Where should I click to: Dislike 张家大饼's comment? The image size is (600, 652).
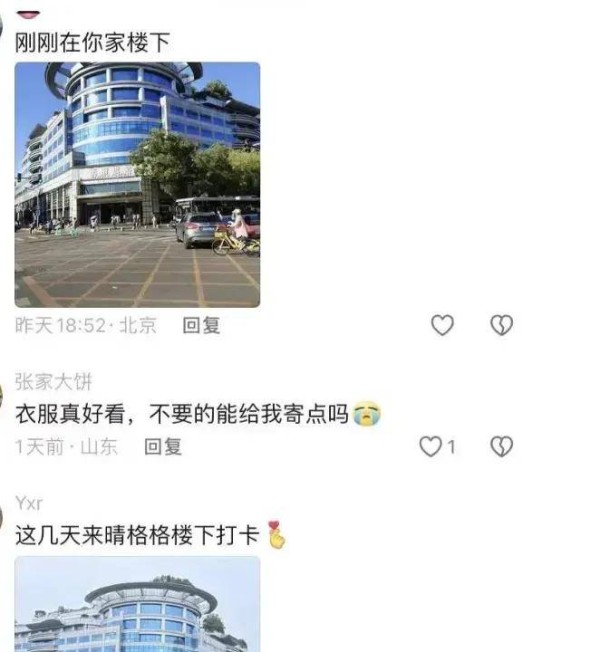tap(501, 446)
